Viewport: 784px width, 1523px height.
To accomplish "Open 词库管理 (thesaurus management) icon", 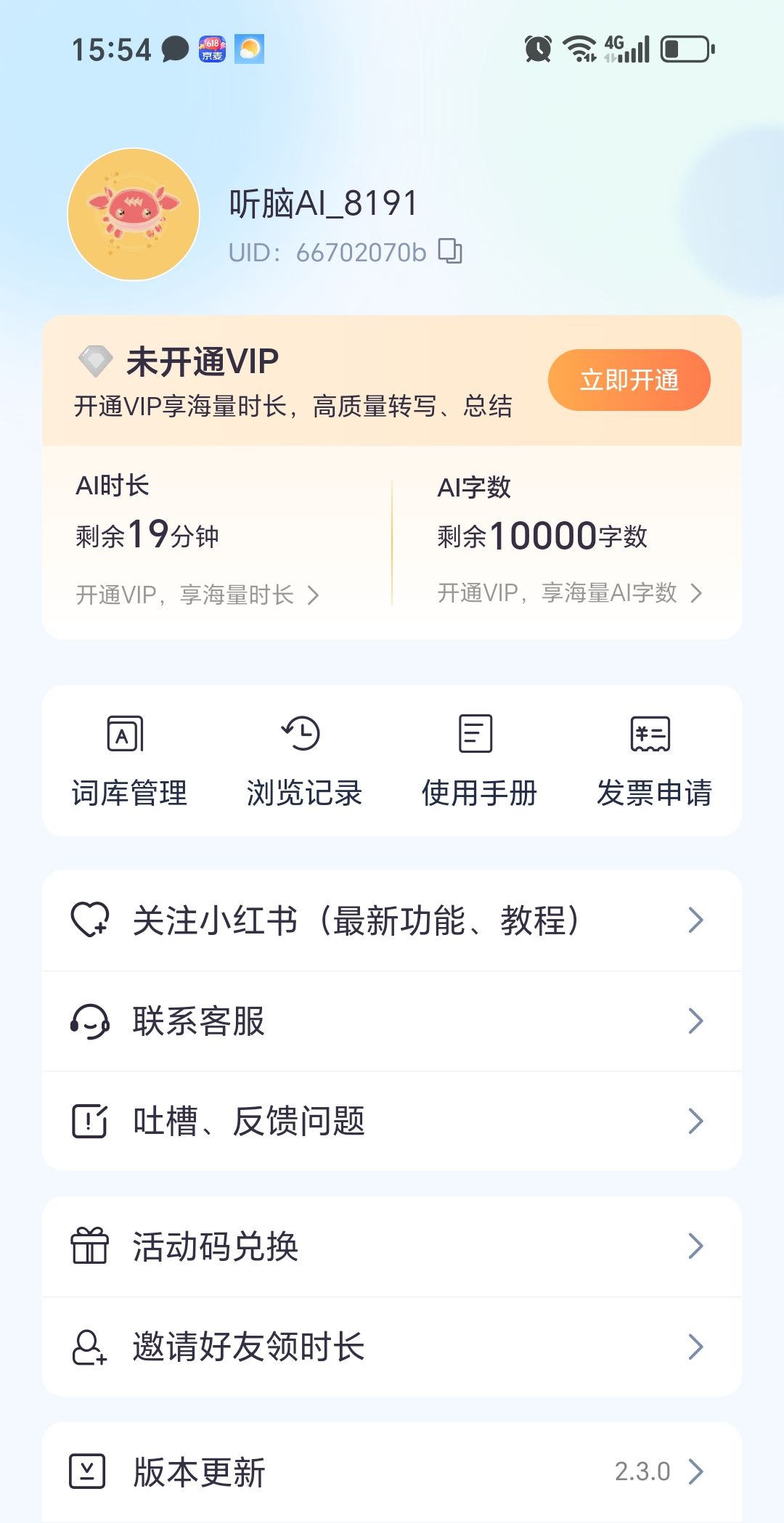I will pos(123,735).
